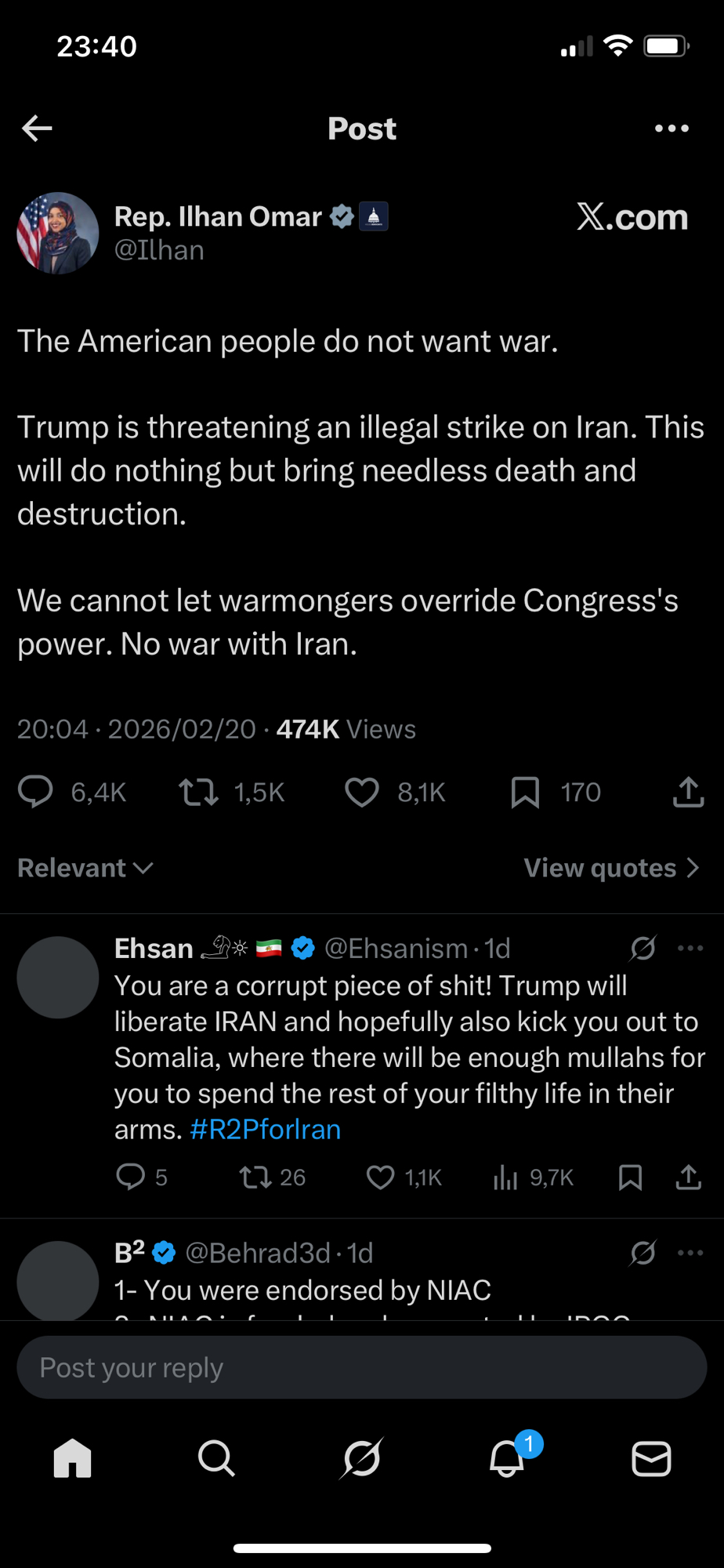Expand the Relevant sort dropdown
This screenshot has height=1568, width=724.
(85, 868)
